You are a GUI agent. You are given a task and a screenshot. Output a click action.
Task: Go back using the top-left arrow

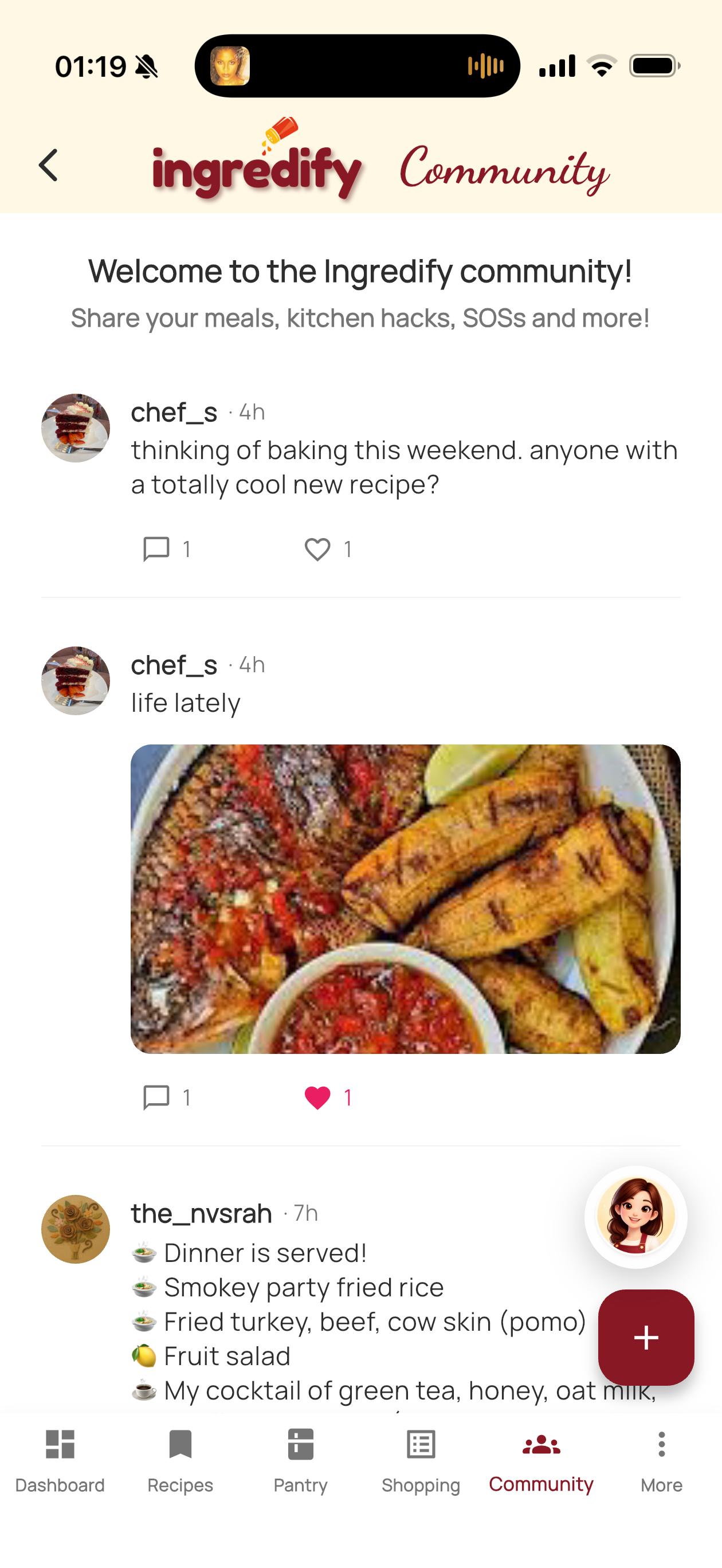coord(48,166)
